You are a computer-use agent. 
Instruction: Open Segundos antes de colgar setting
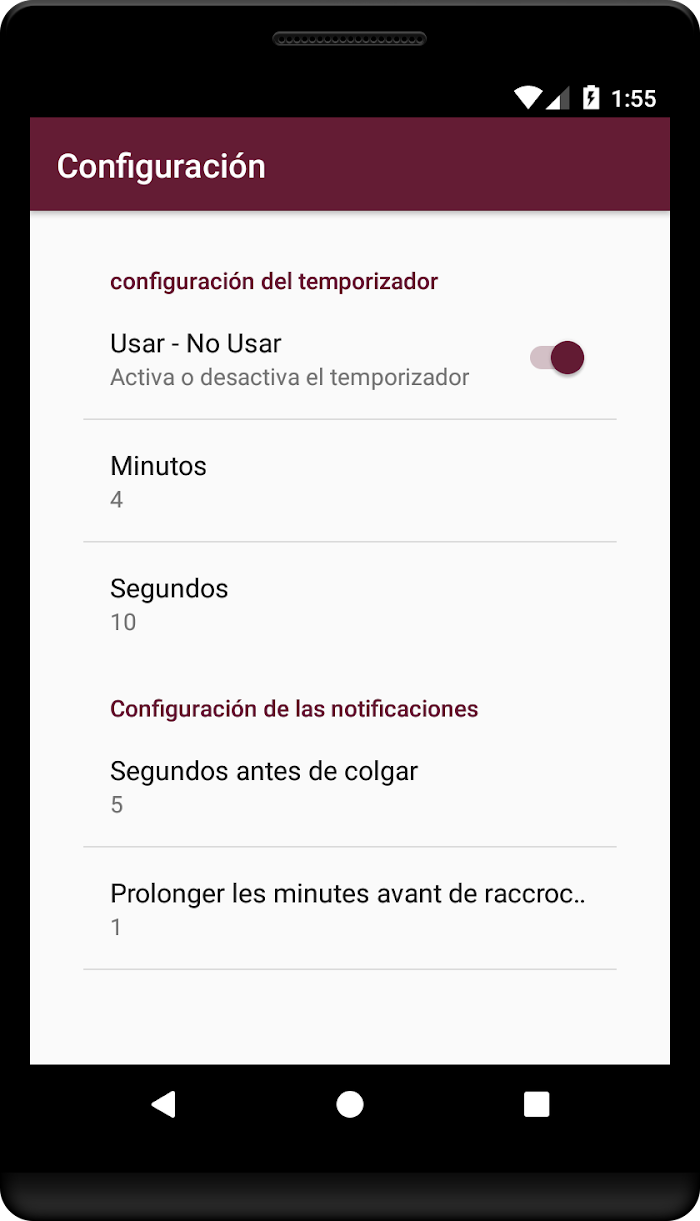[350, 786]
